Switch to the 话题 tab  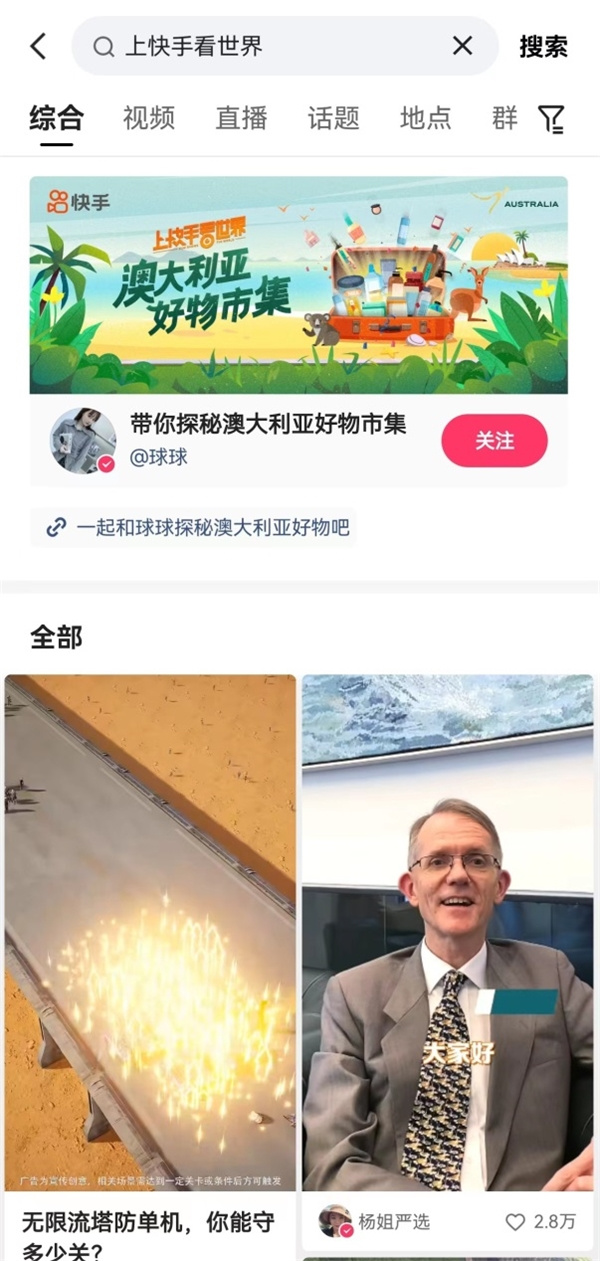coord(333,118)
